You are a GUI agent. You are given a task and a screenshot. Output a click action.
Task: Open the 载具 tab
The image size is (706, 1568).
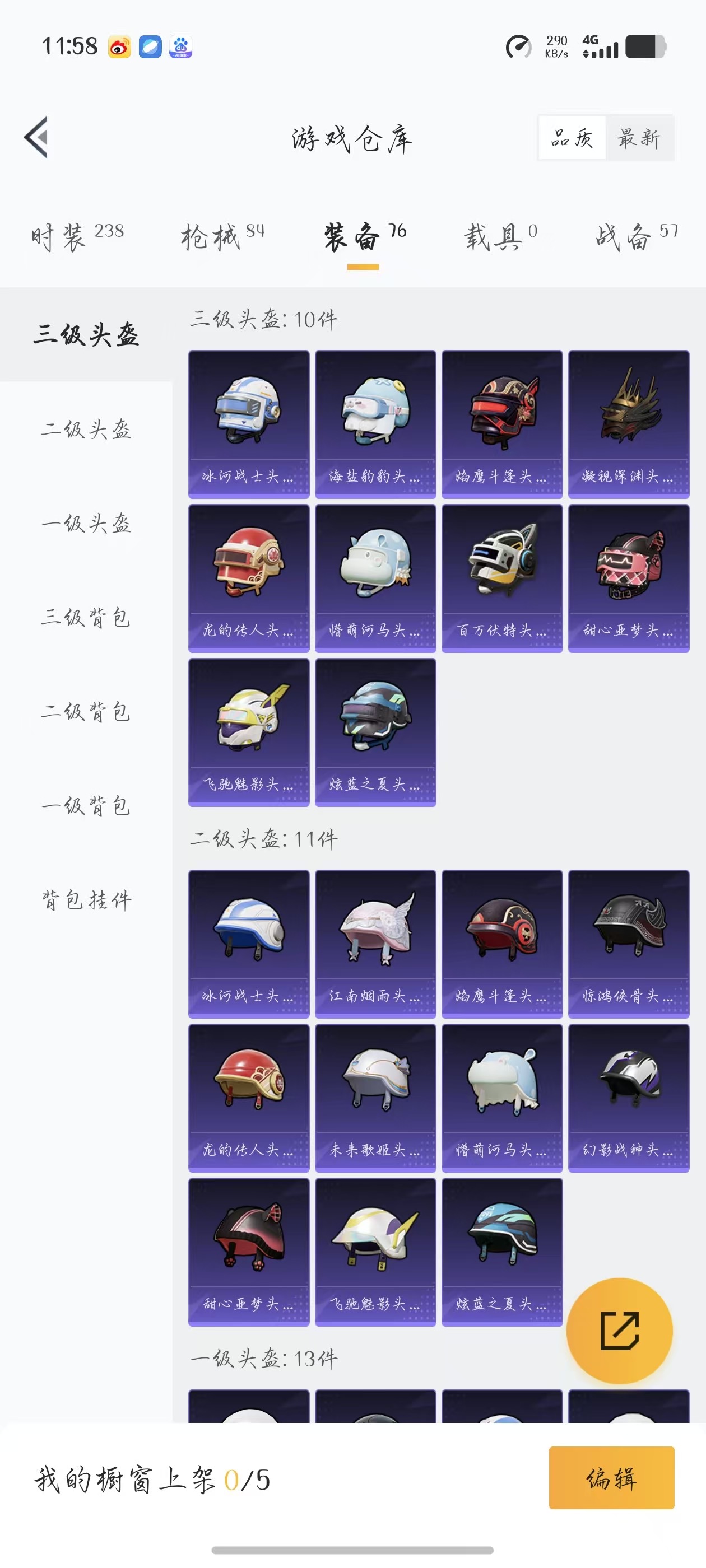pos(500,237)
